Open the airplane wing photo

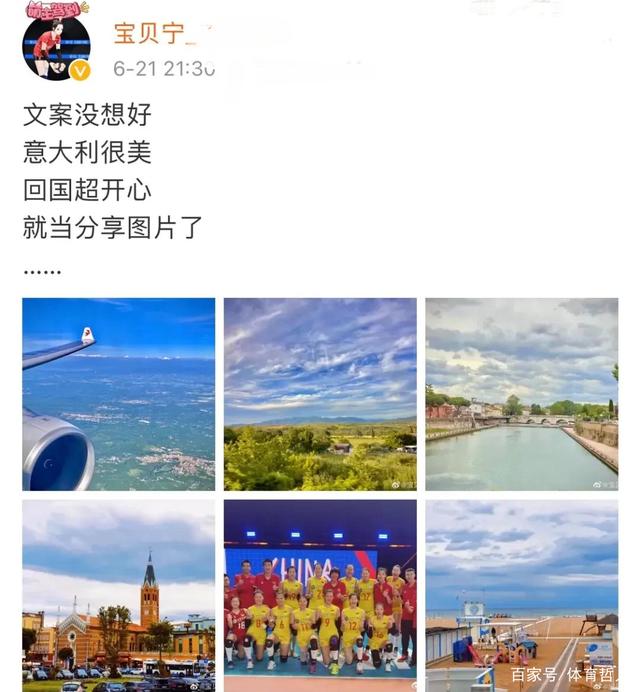[119, 394]
